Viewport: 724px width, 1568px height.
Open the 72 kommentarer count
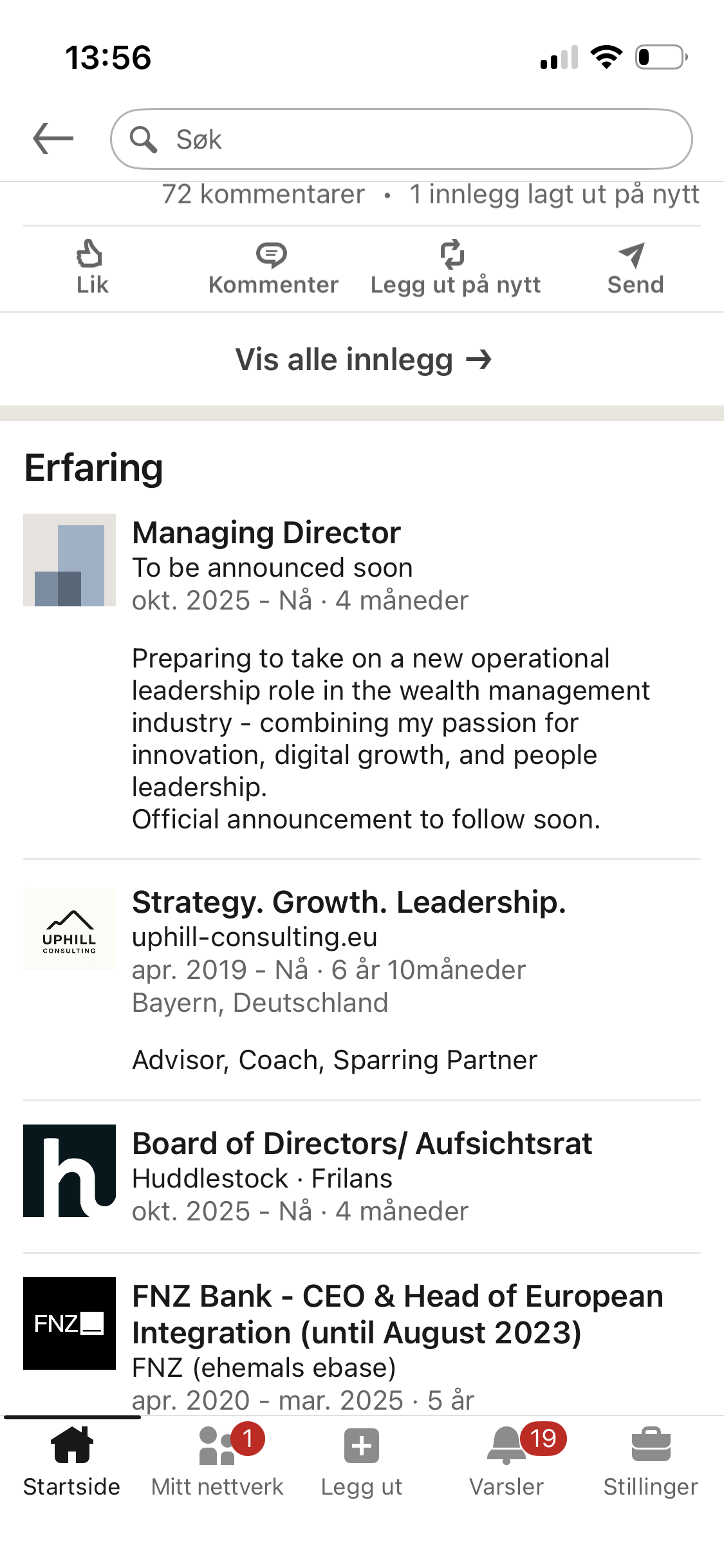point(263,194)
